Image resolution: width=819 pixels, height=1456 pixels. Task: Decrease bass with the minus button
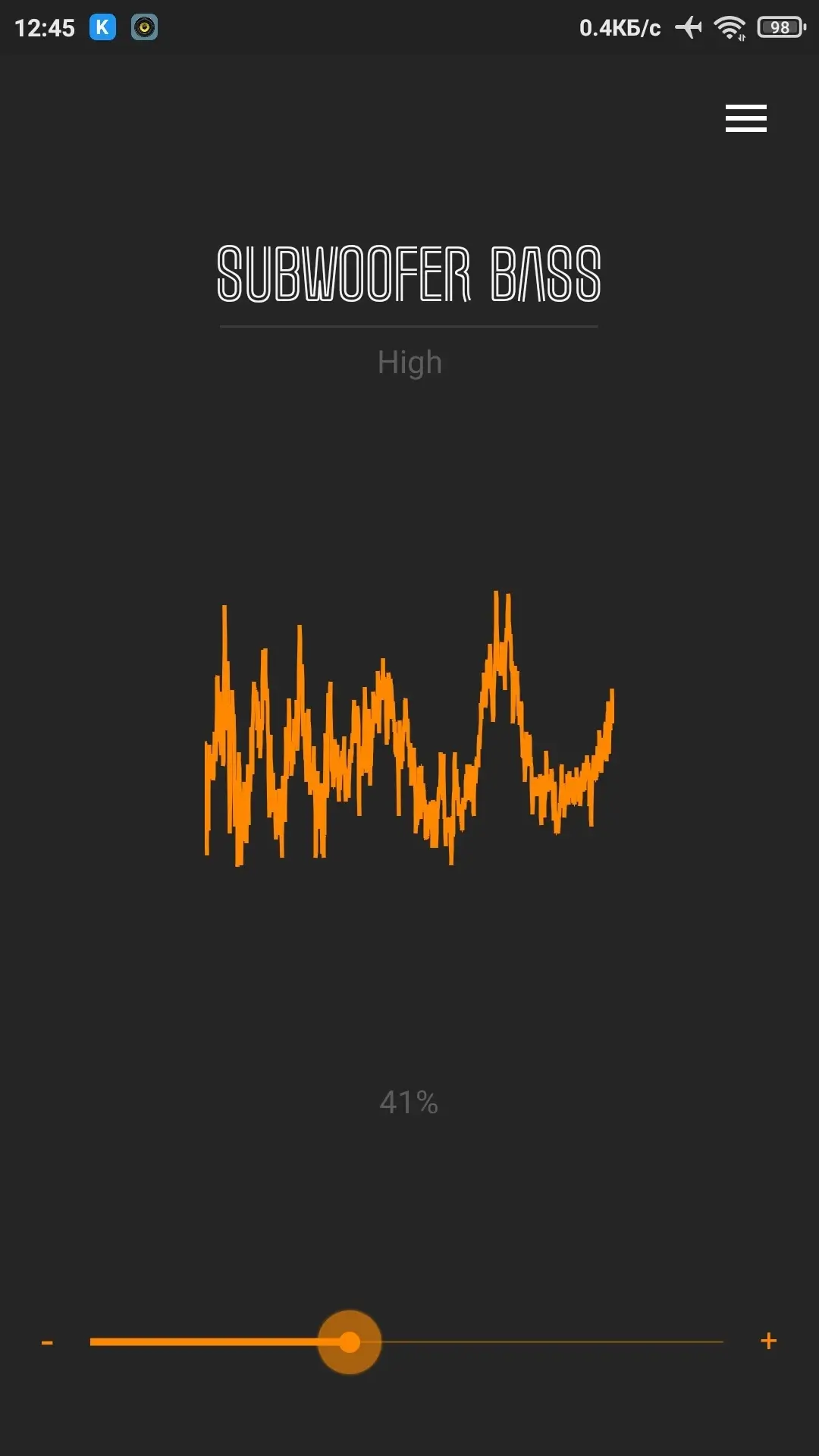coord(47,1342)
